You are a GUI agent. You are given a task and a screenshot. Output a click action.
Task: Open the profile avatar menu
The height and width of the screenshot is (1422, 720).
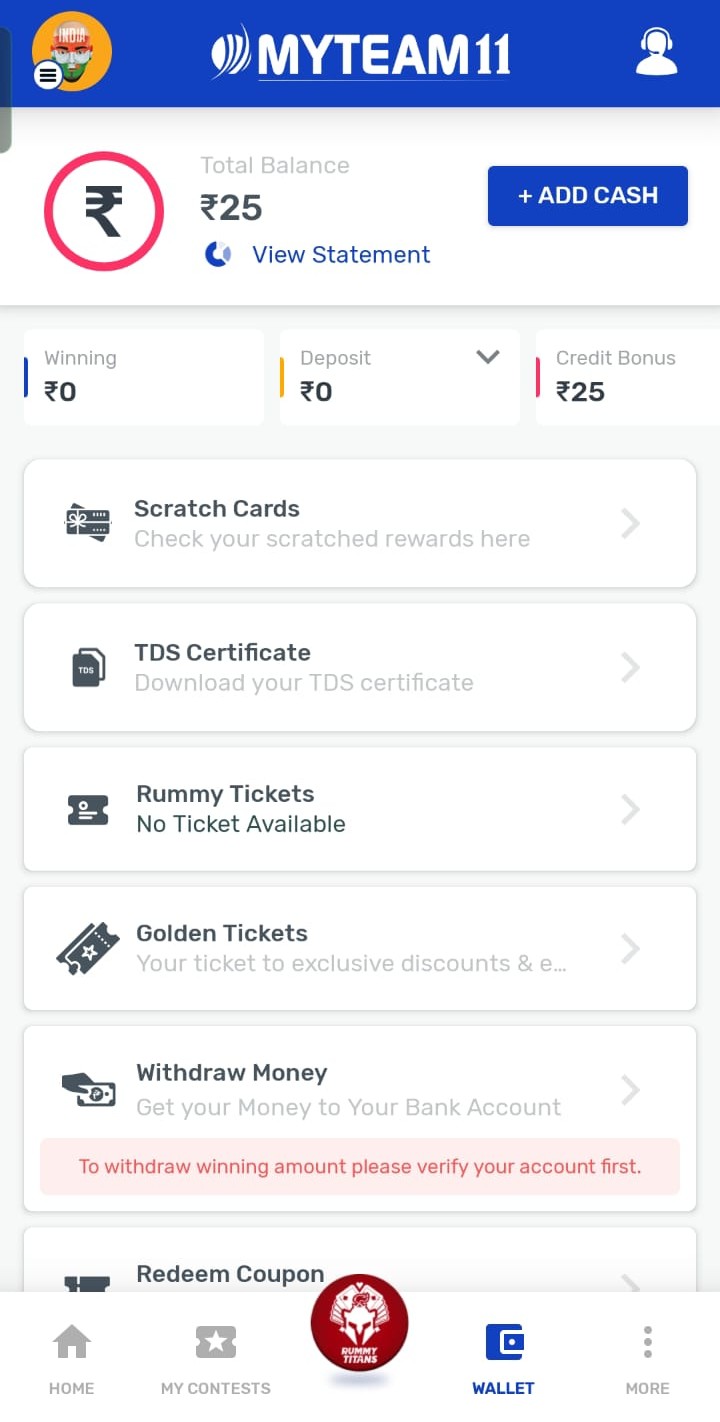click(x=71, y=52)
